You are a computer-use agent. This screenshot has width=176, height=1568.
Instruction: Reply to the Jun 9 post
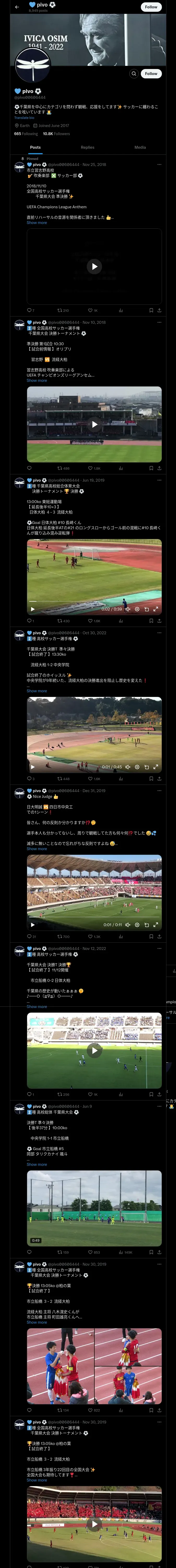tap(29, 1252)
